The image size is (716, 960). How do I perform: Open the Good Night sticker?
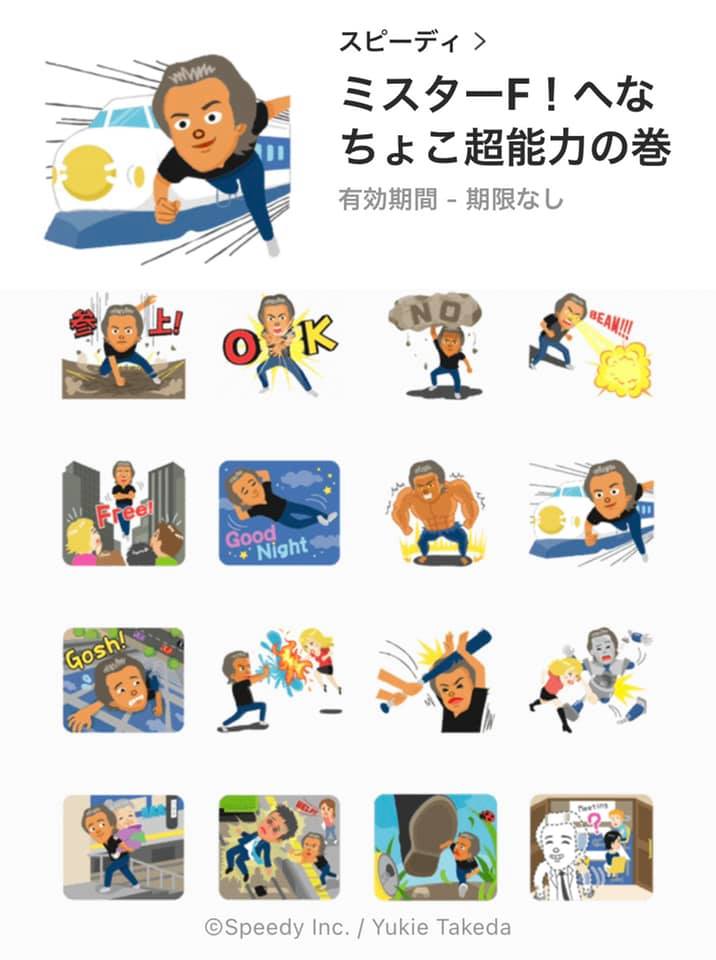click(x=279, y=513)
